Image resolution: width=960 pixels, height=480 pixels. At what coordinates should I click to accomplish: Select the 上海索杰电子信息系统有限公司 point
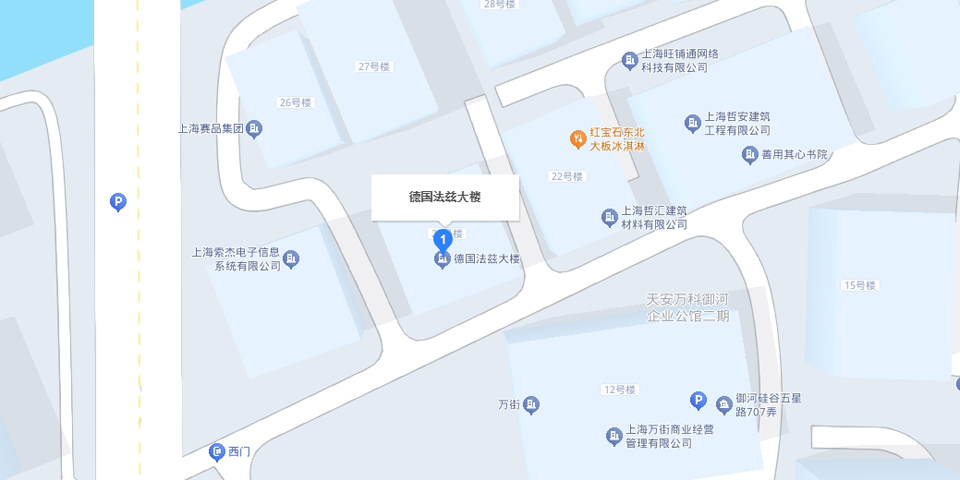coord(292,259)
